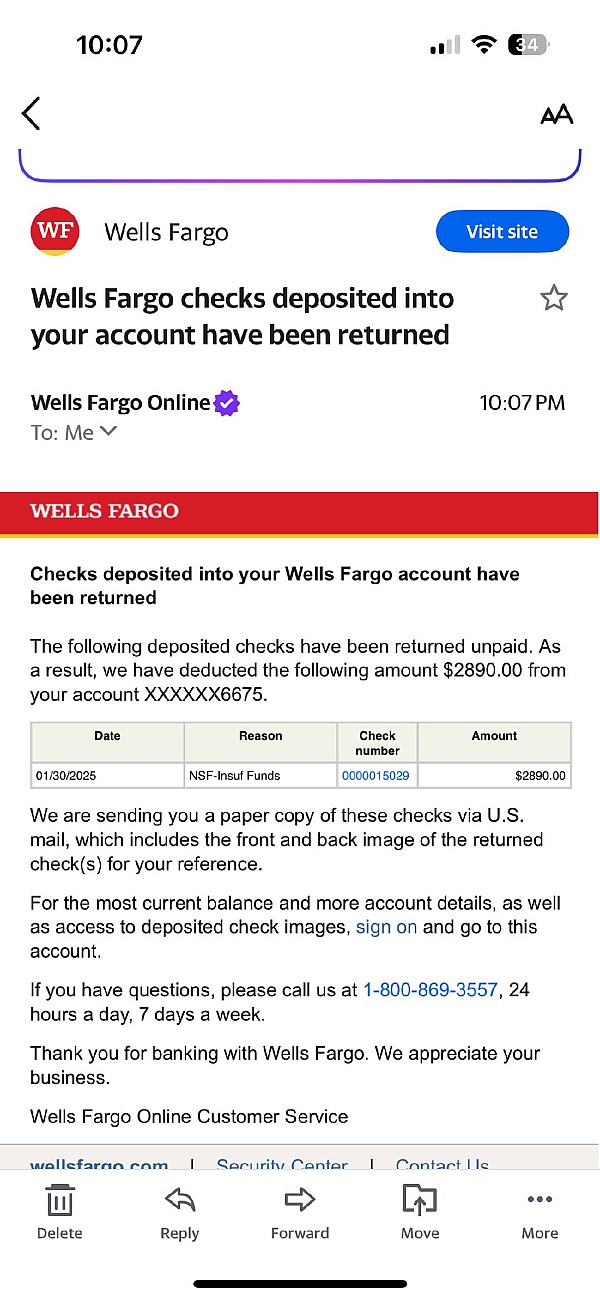
Task: Reply to this email
Action: click(180, 1212)
